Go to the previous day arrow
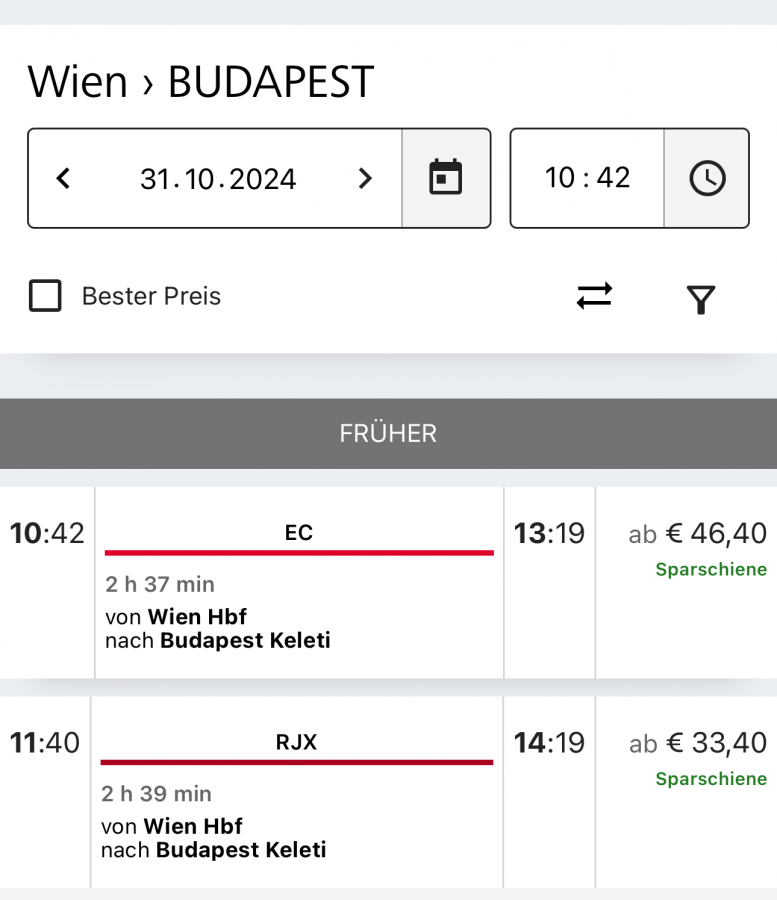Screen dimensions: 777x900 click(x=63, y=179)
